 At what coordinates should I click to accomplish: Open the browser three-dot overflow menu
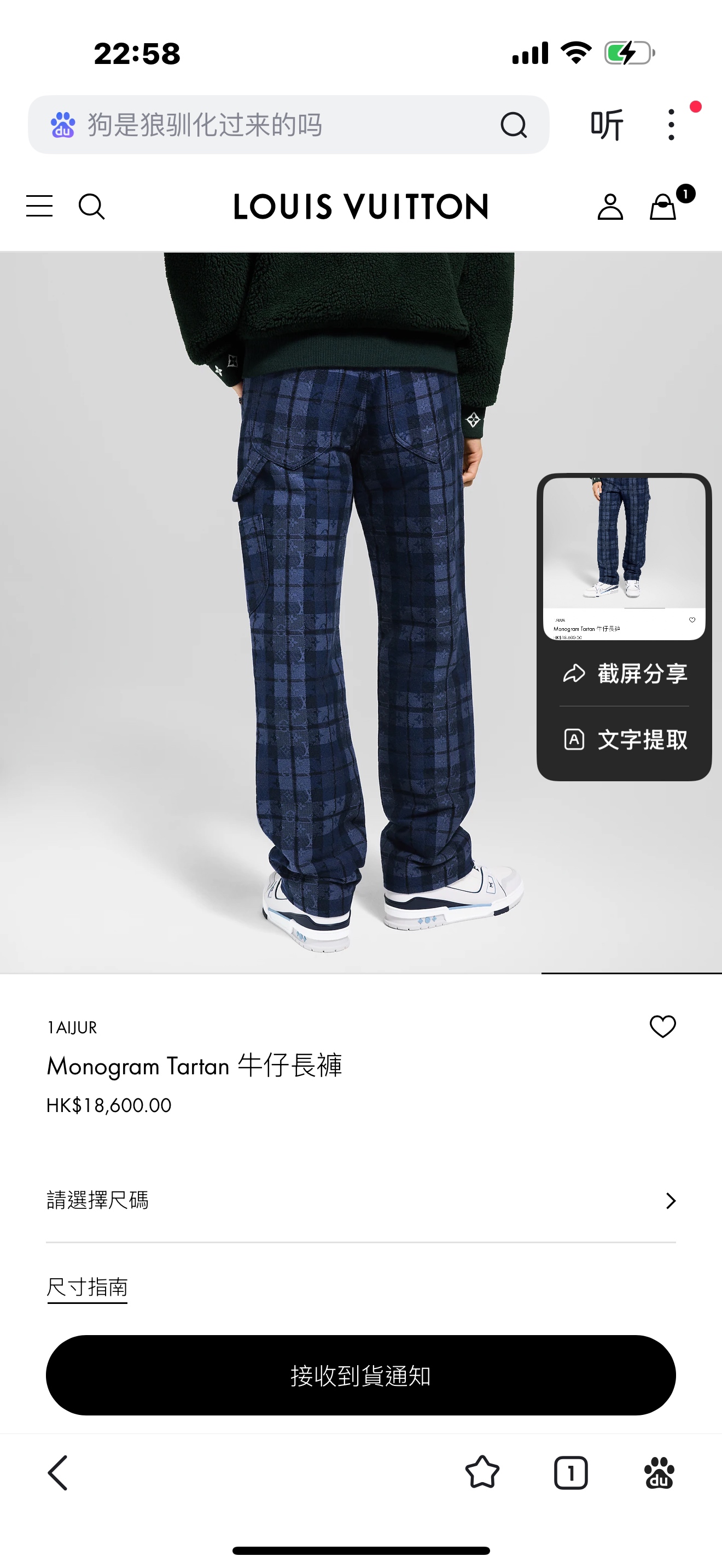tap(672, 125)
